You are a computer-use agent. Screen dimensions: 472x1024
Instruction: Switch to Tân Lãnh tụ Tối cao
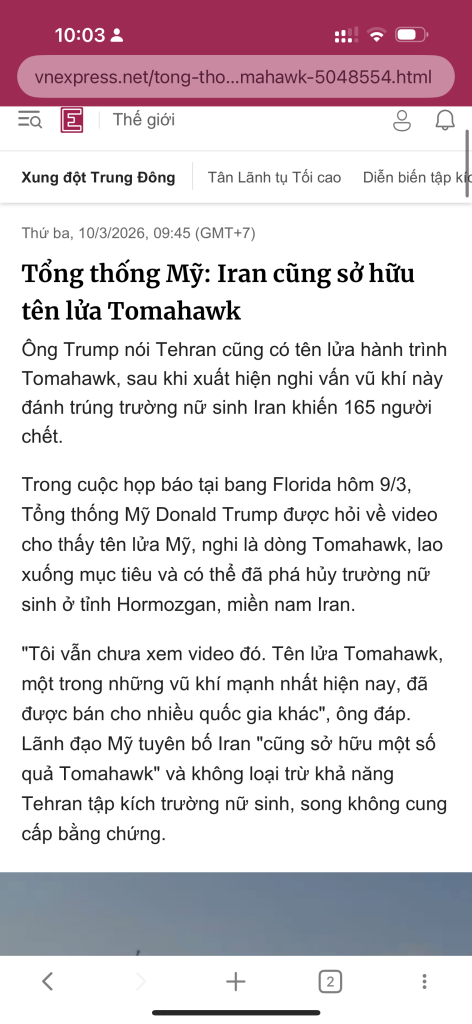pos(274,177)
